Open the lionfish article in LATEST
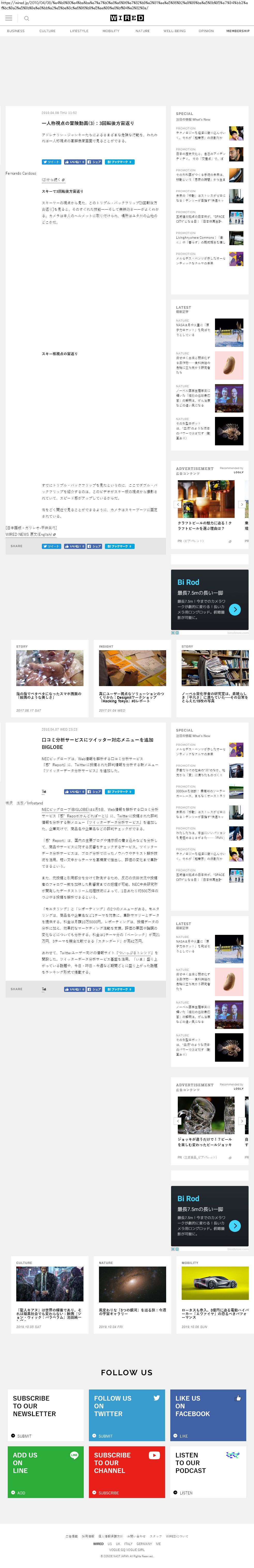 pyautogui.click(x=229, y=431)
